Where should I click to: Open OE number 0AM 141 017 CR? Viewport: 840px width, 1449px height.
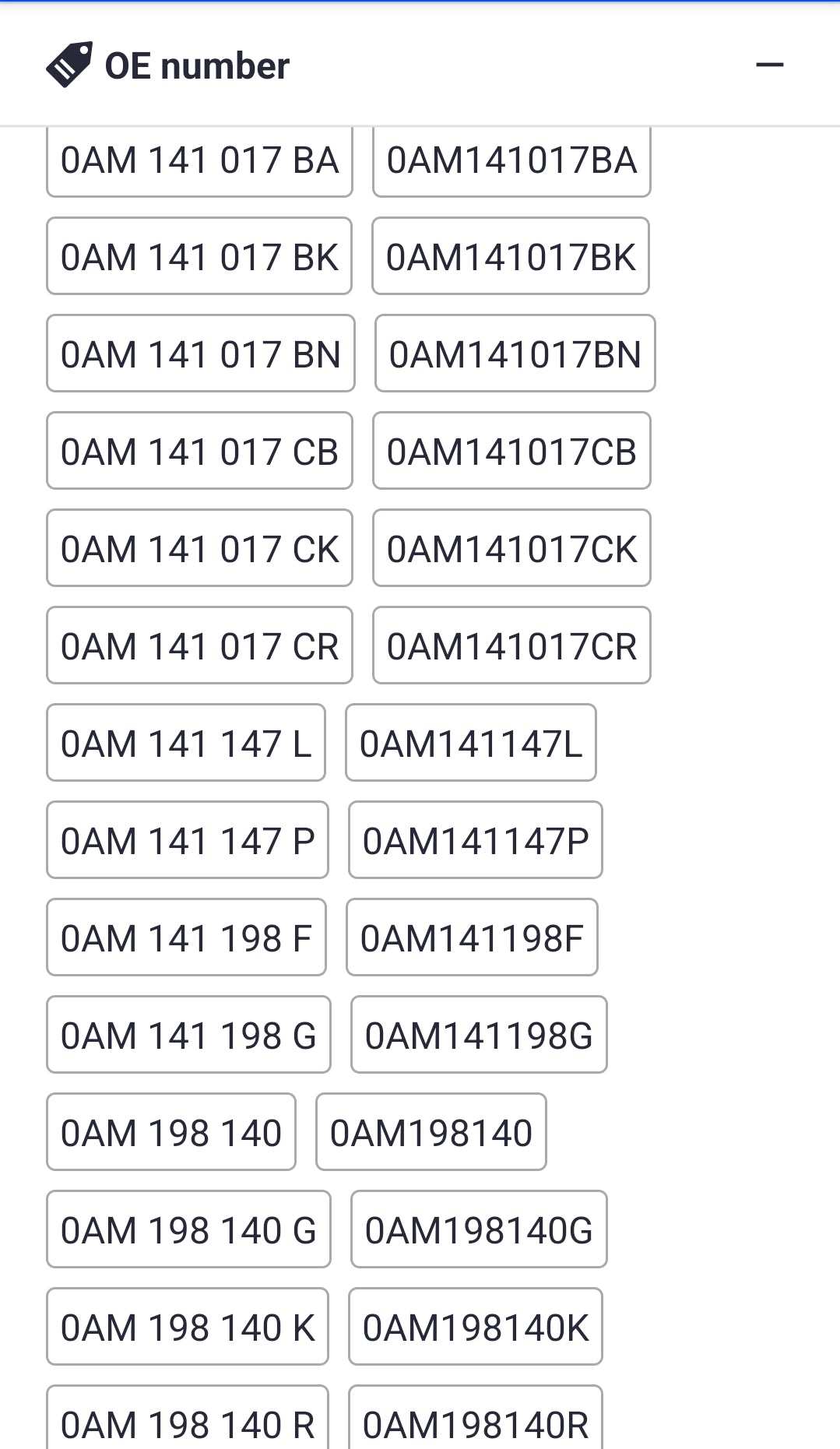[x=199, y=646]
